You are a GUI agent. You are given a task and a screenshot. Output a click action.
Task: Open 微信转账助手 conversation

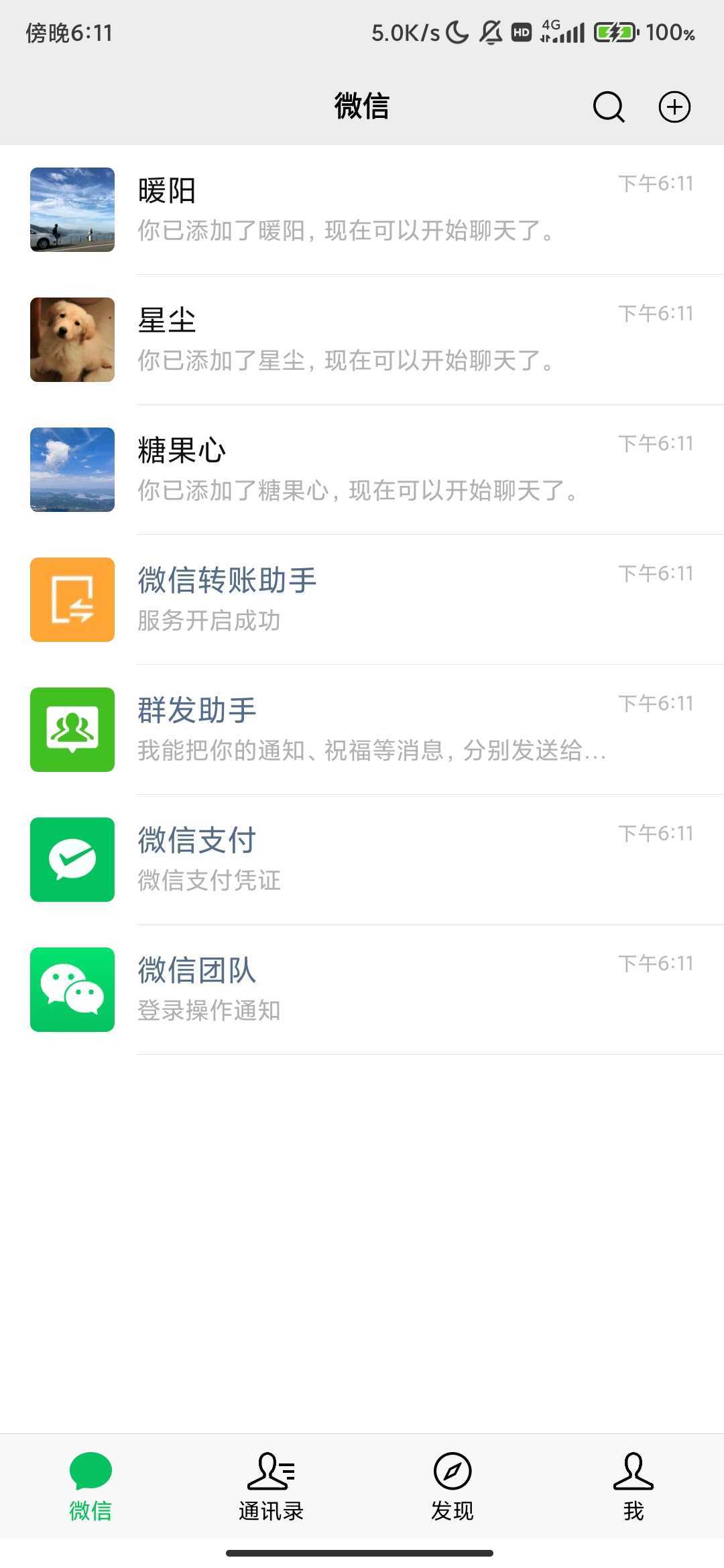click(362, 600)
